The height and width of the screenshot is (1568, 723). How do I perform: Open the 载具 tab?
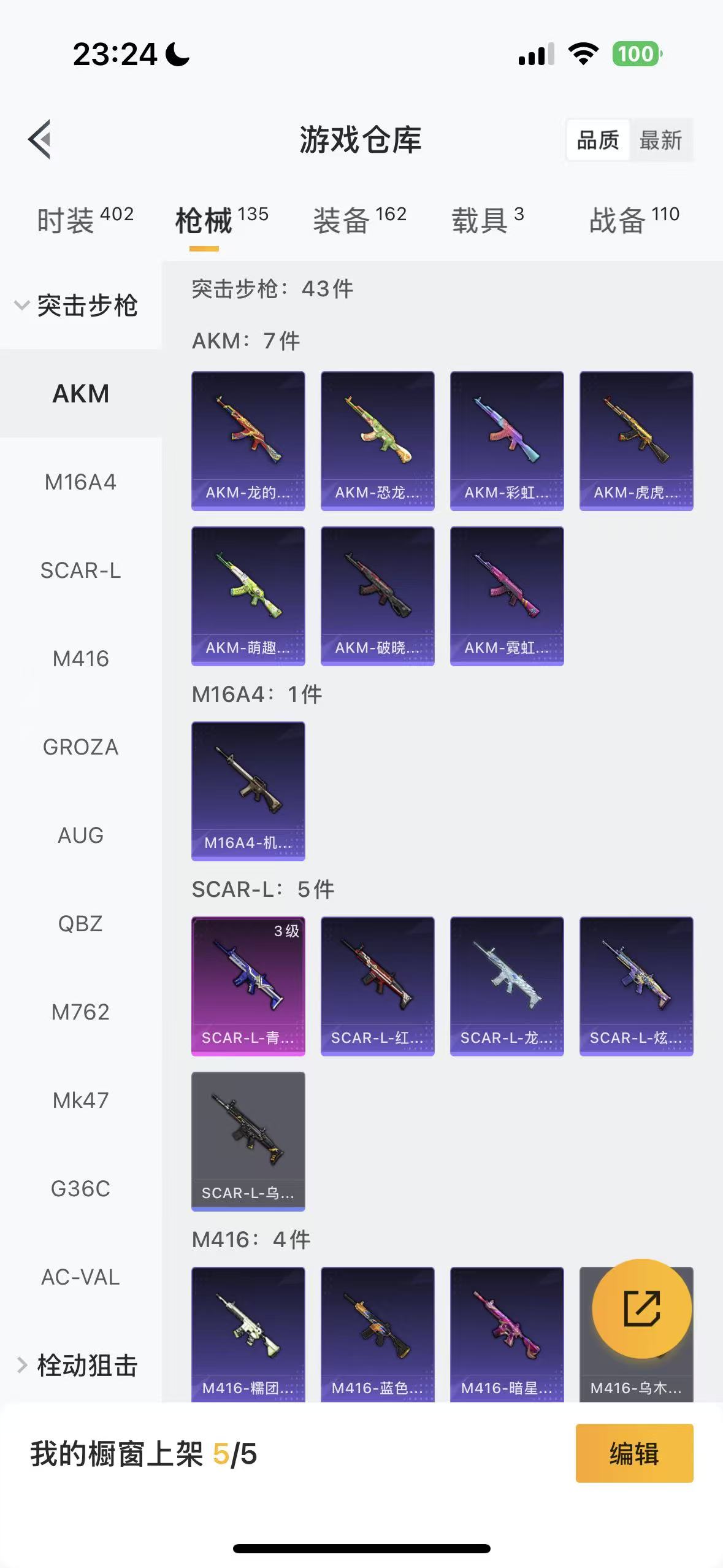(x=488, y=220)
